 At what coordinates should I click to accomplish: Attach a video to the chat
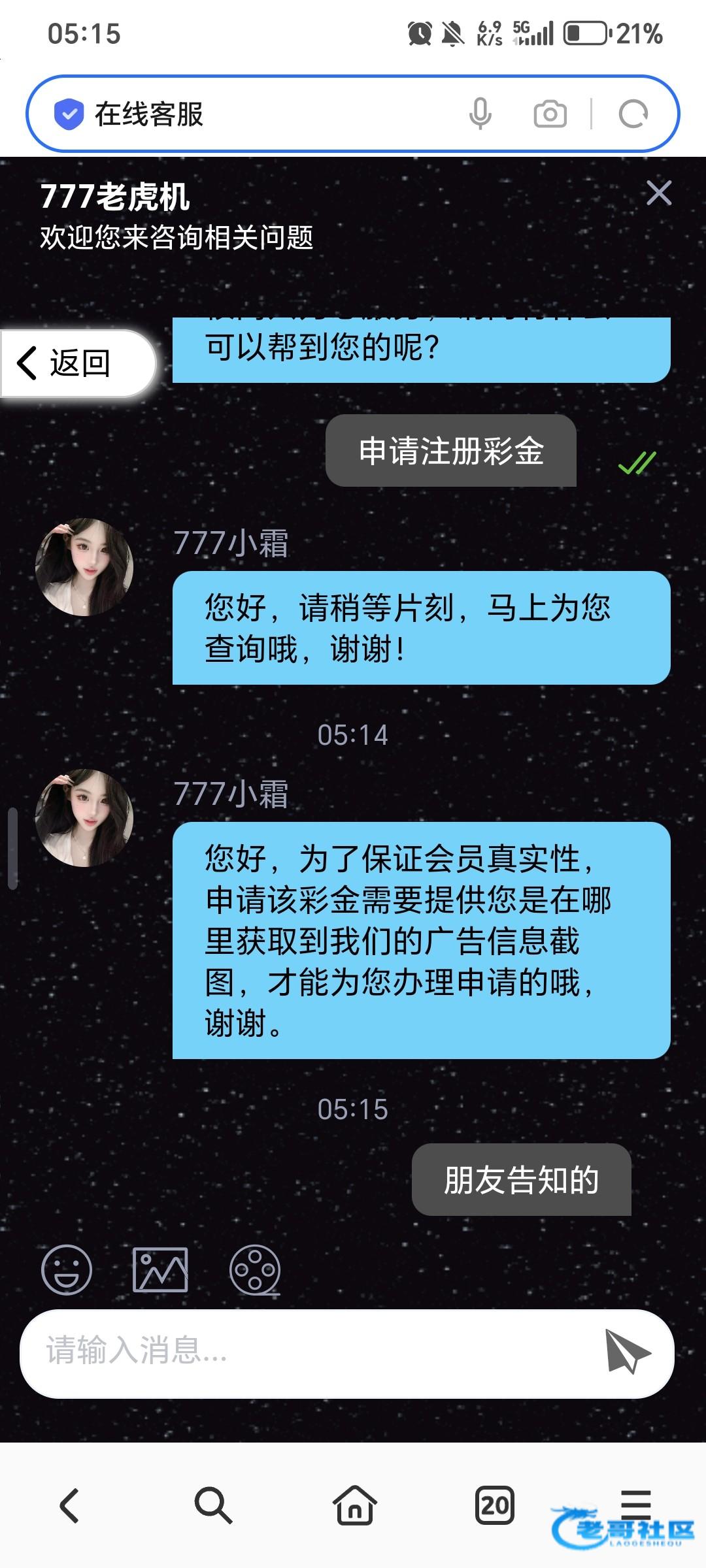255,1269
